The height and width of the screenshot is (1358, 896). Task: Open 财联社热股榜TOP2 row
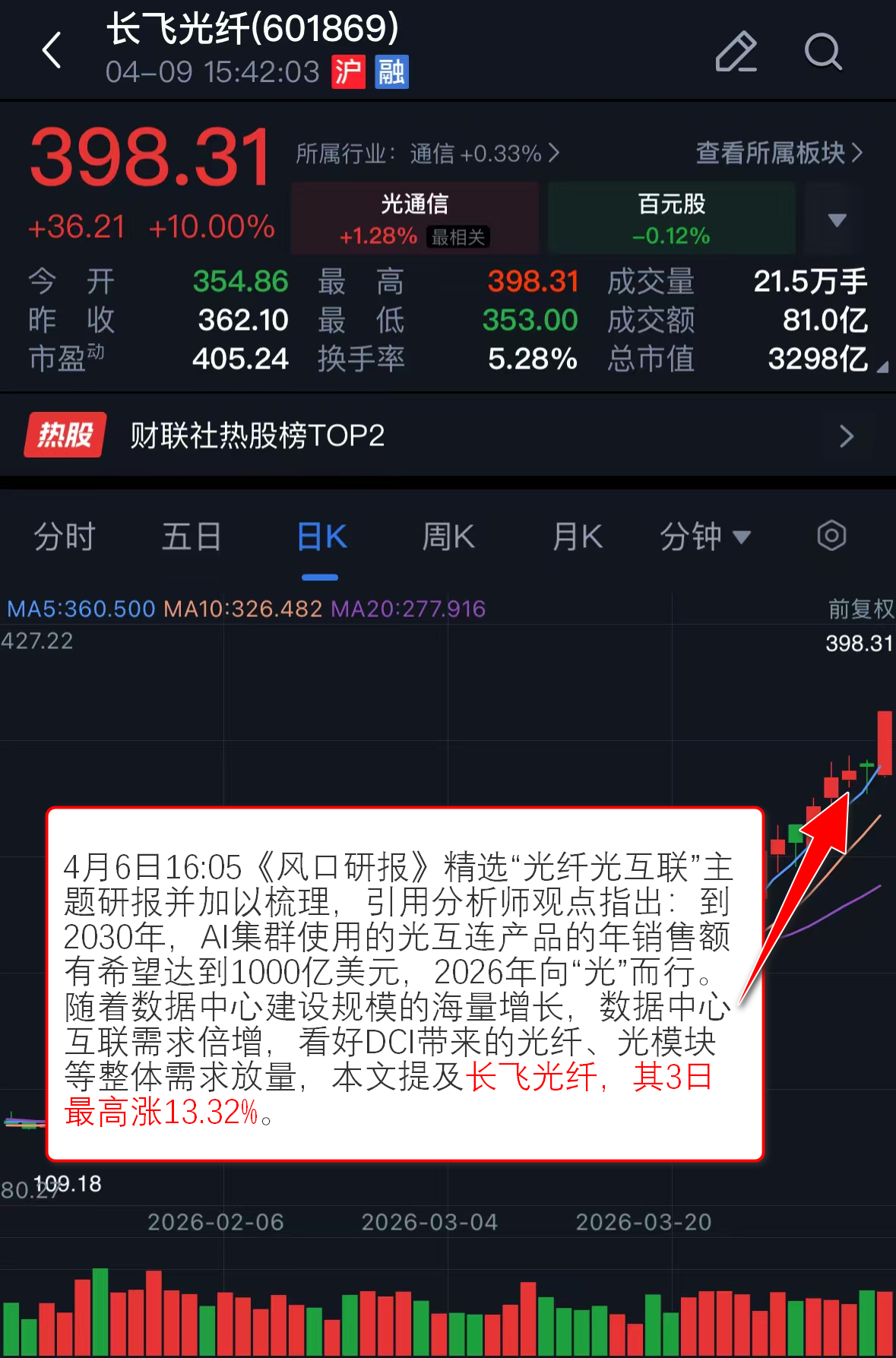pyautogui.click(x=448, y=435)
